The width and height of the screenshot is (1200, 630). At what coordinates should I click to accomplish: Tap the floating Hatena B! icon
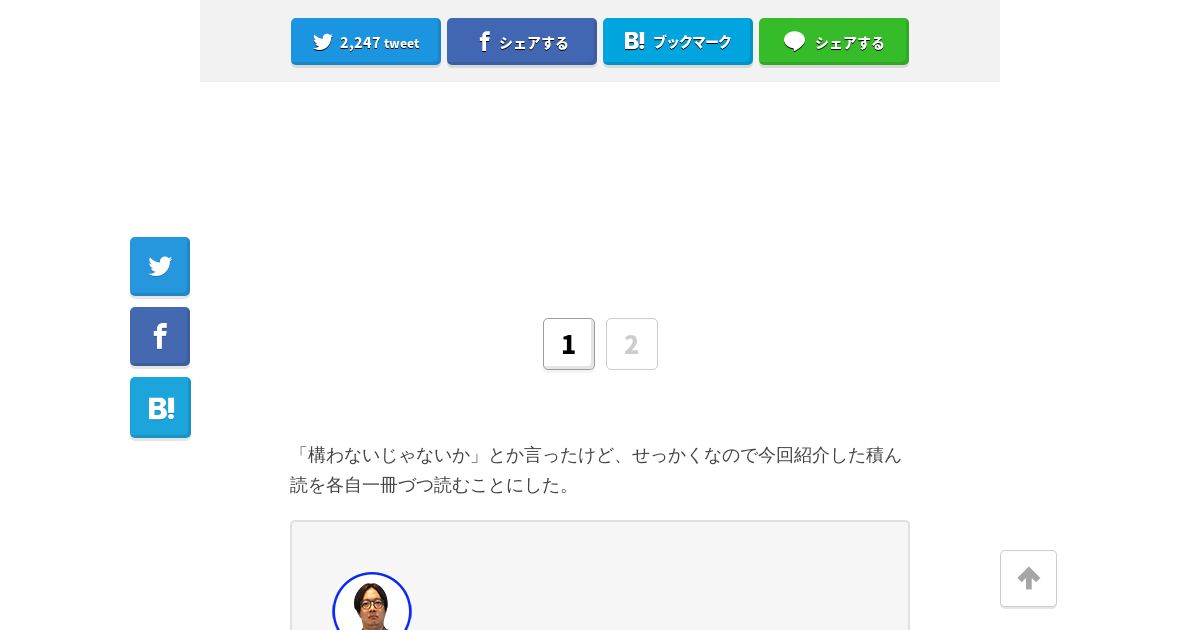pos(160,408)
